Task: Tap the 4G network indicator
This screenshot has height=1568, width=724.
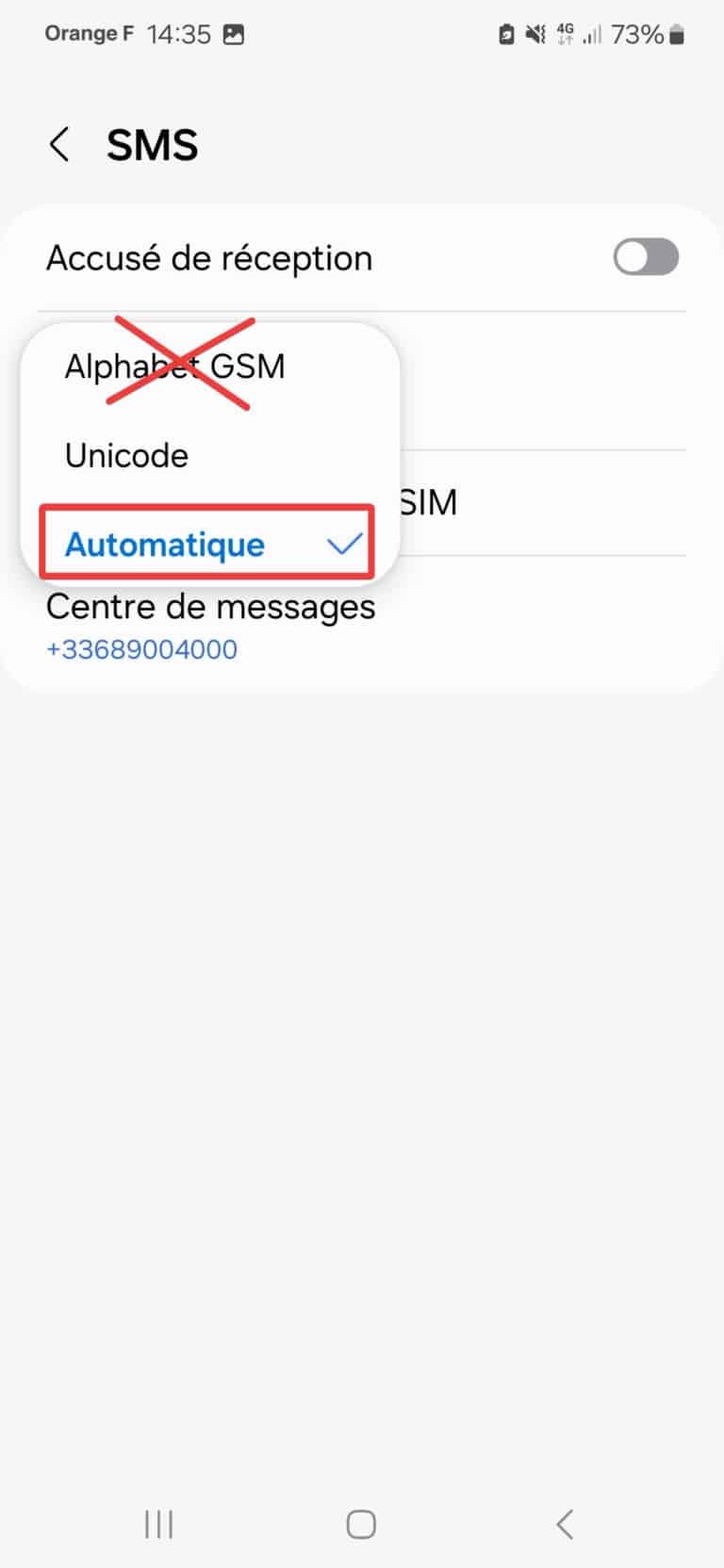Action: pyautogui.click(x=565, y=34)
